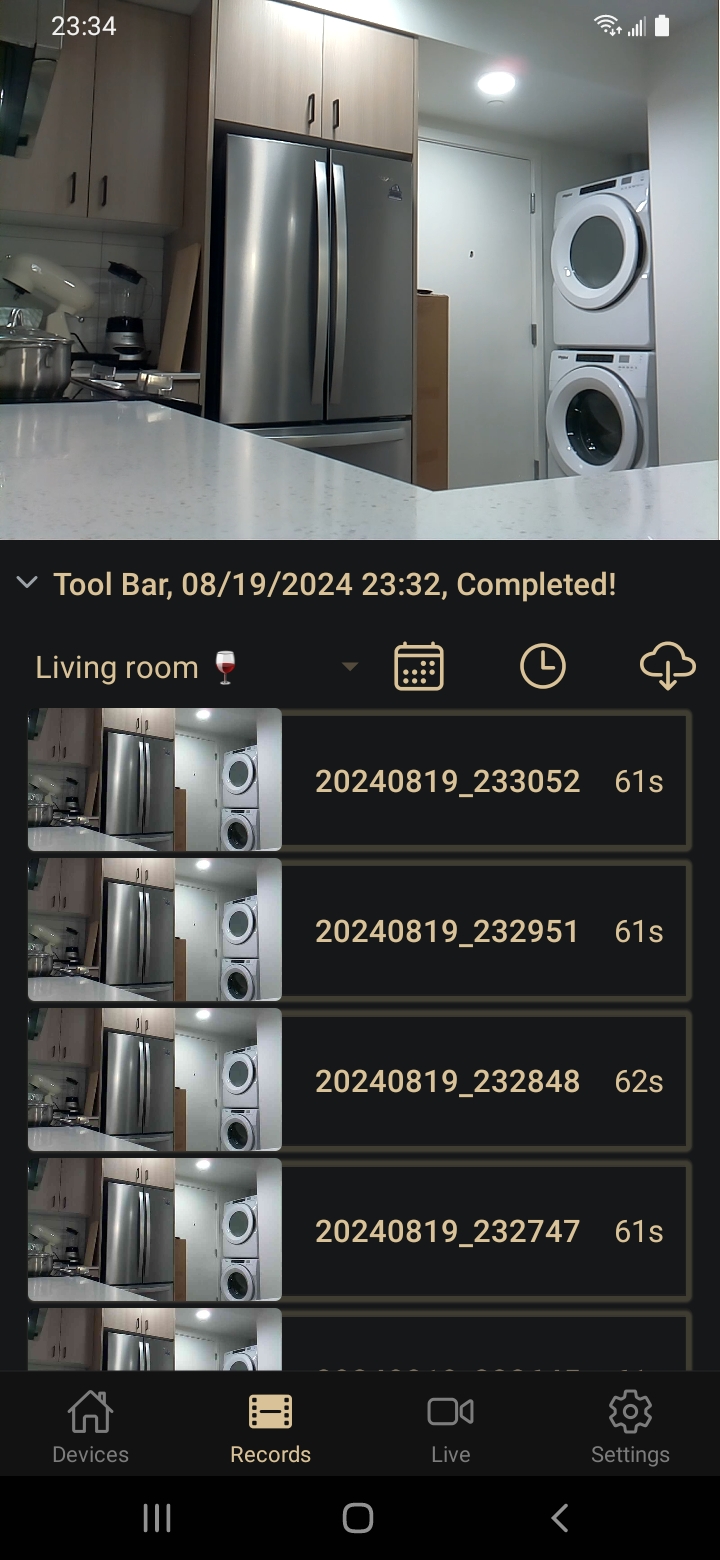Play recording 20240819_233052
The image size is (720, 1560).
point(359,781)
